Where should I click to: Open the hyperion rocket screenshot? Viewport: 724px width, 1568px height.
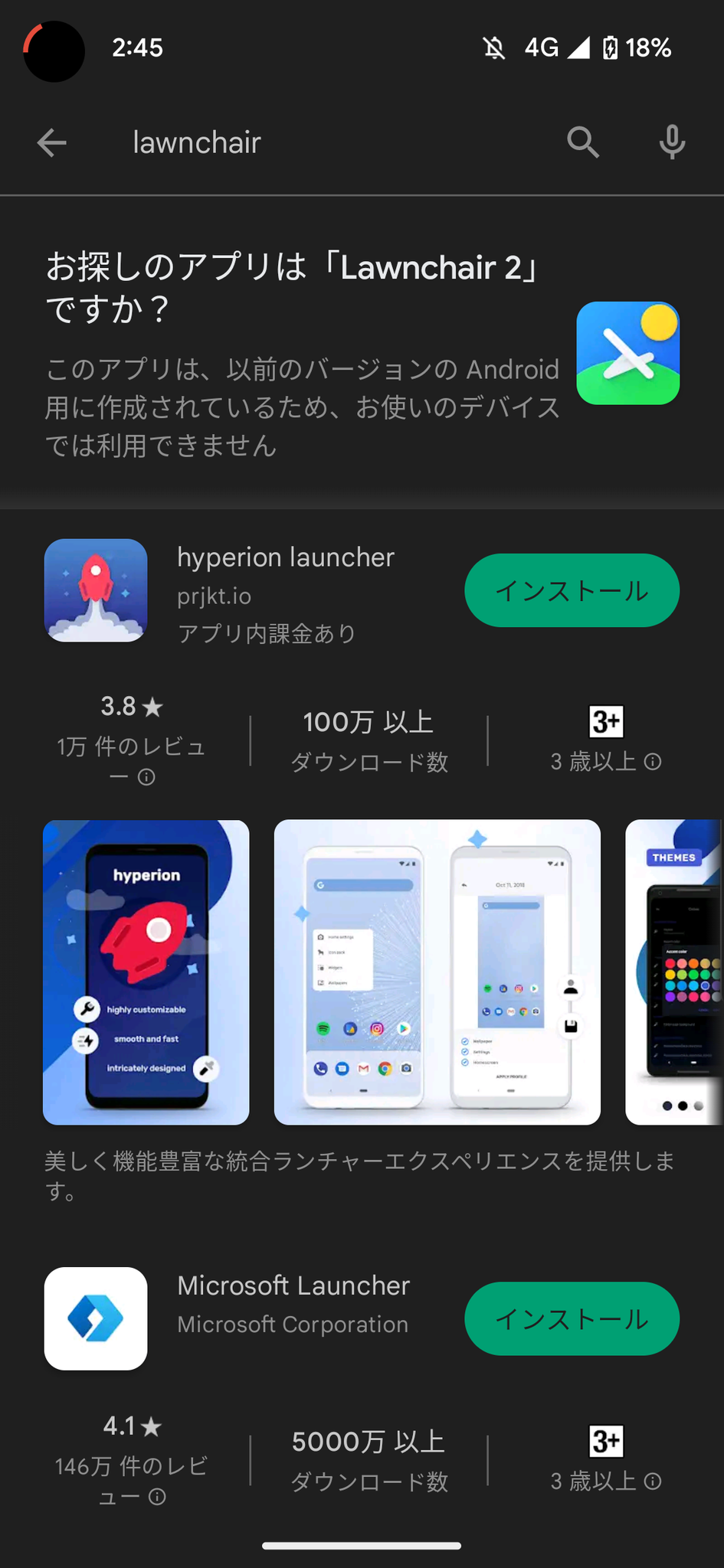[146, 972]
